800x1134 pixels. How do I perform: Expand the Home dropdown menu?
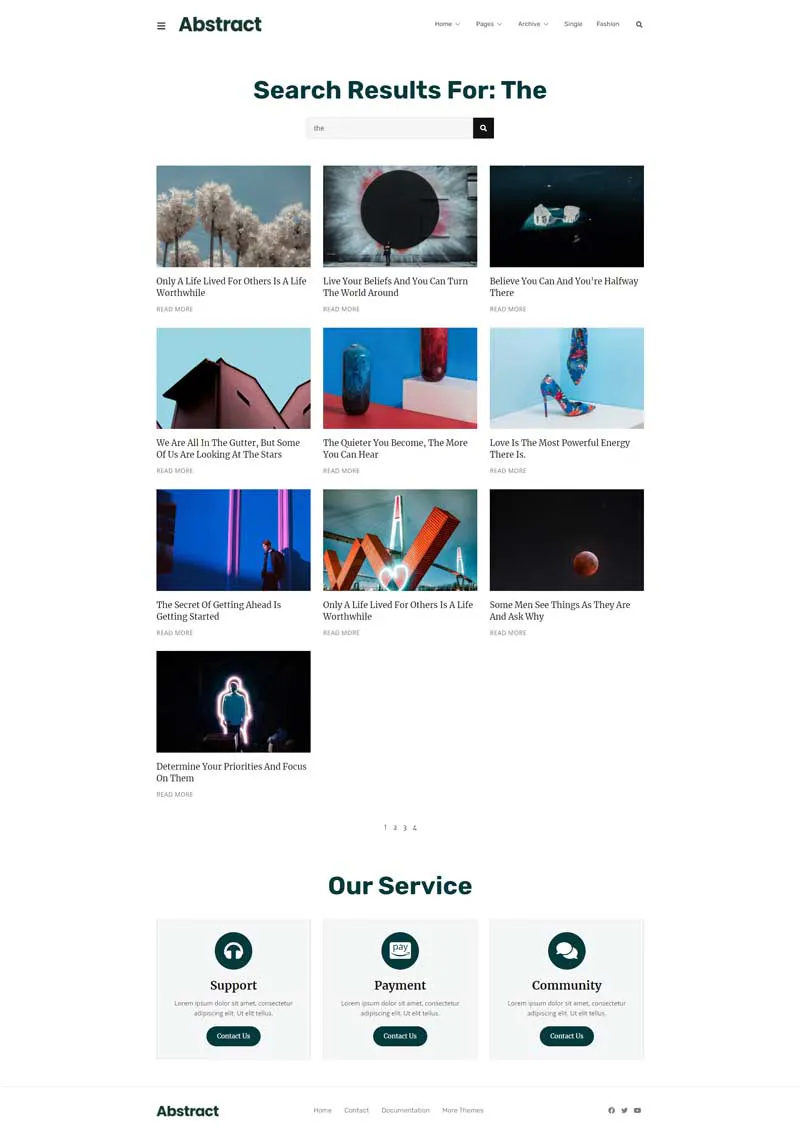(447, 24)
